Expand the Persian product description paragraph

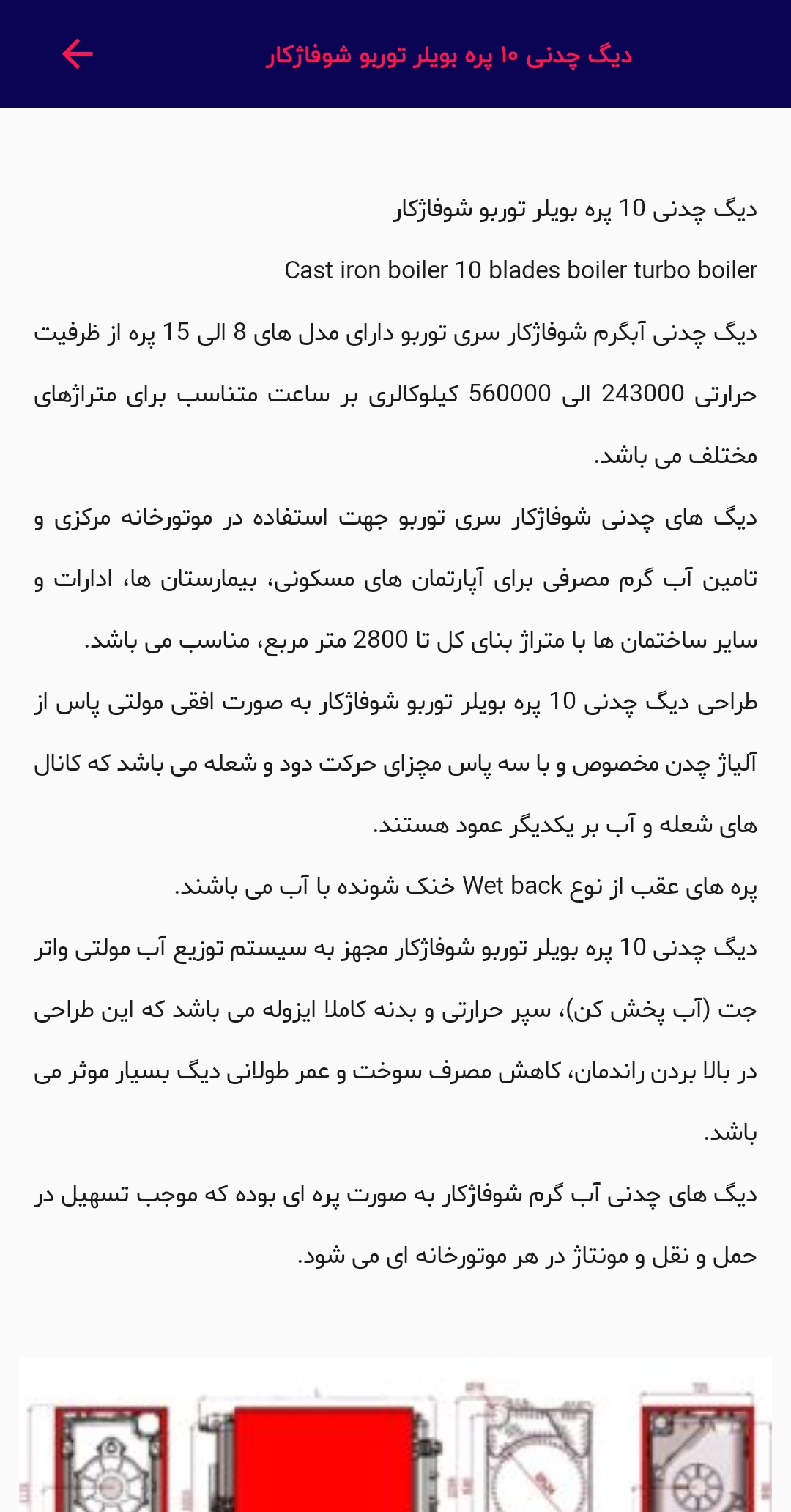click(x=395, y=396)
